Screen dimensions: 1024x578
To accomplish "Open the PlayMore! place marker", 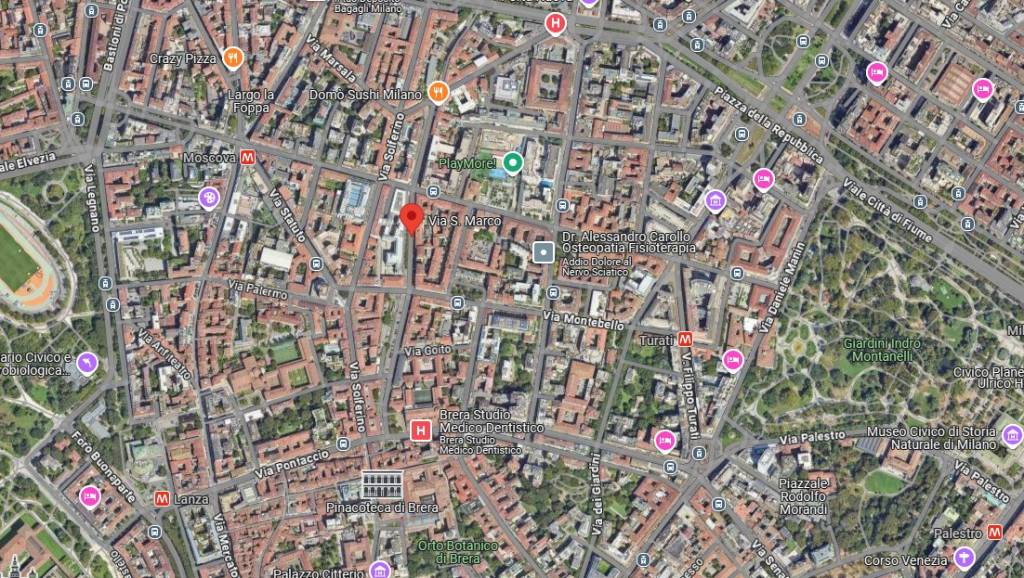I will pos(513,162).
